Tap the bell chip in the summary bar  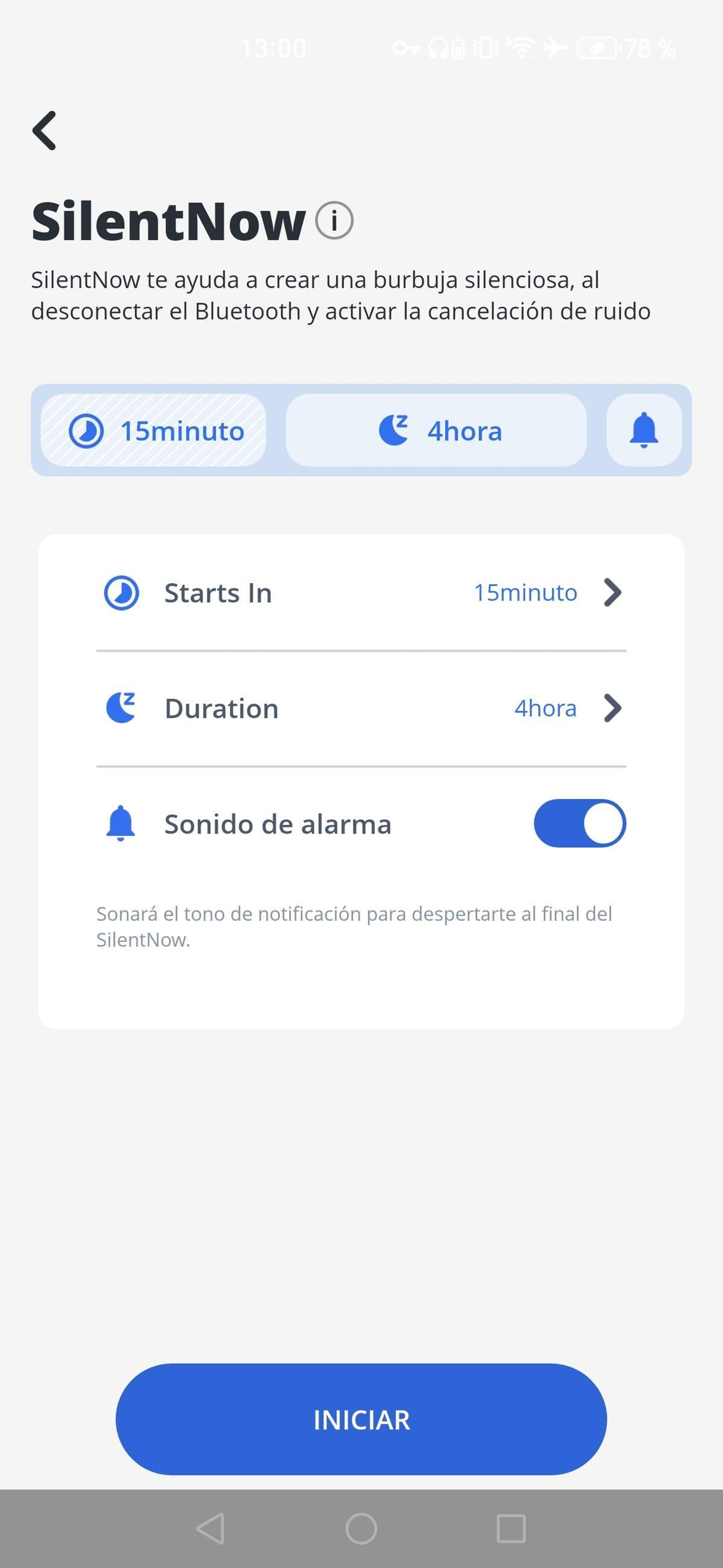click(644, 430)
